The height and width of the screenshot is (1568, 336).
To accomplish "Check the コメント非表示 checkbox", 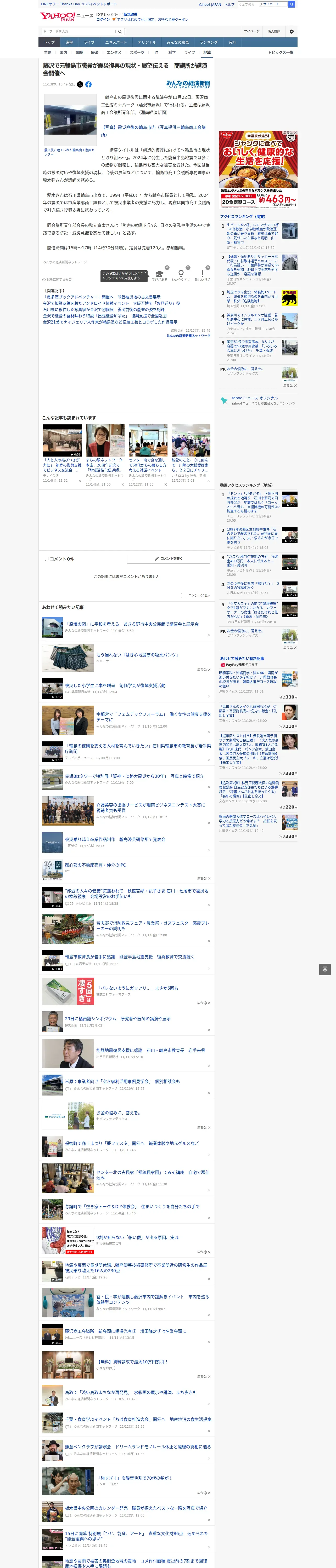I will point(183,595).
